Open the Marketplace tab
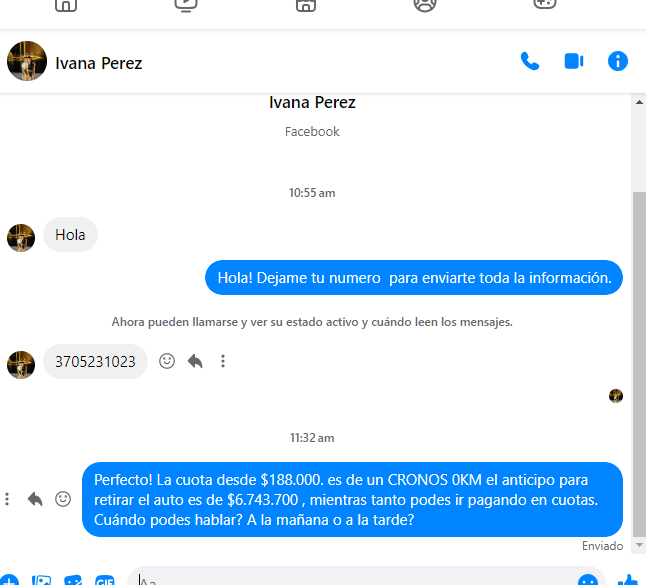Screen dimensions: 646x585 305,5
